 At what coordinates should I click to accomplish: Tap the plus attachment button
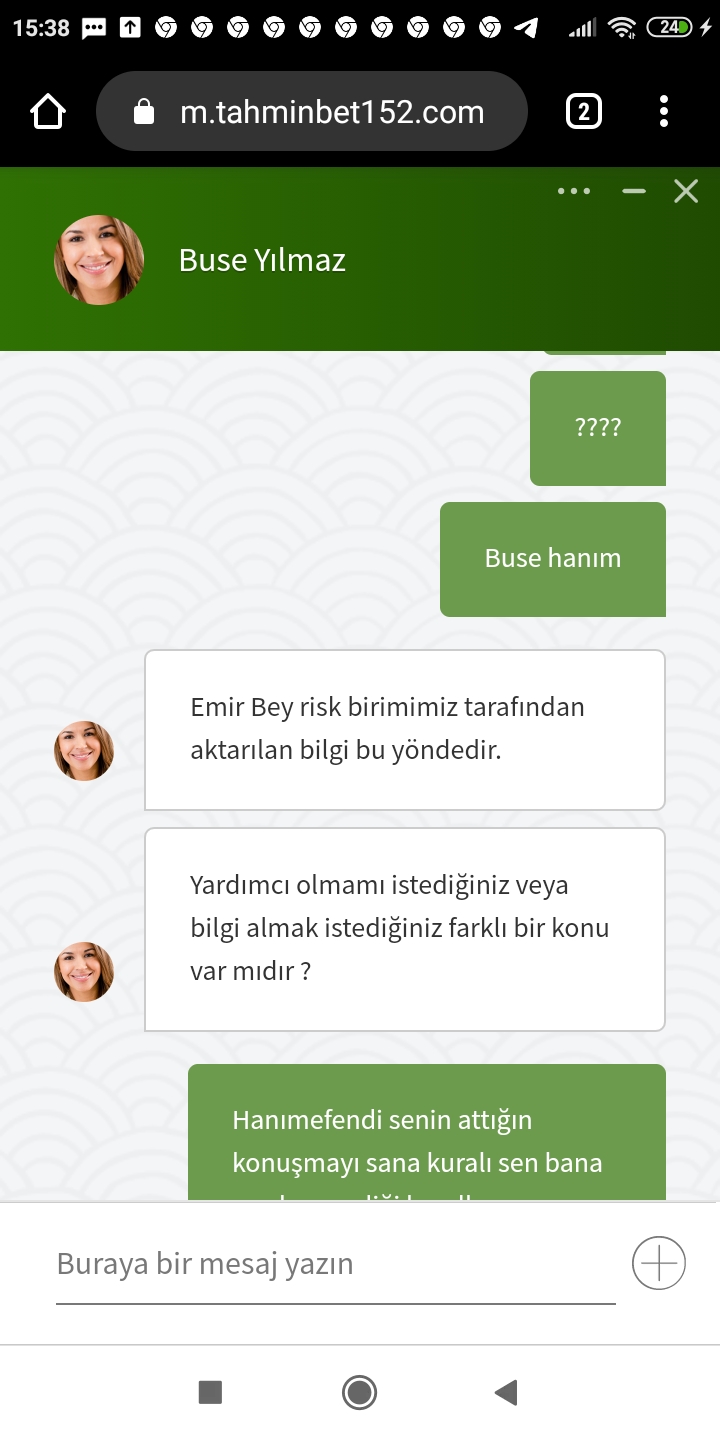tap(659, 1263)
